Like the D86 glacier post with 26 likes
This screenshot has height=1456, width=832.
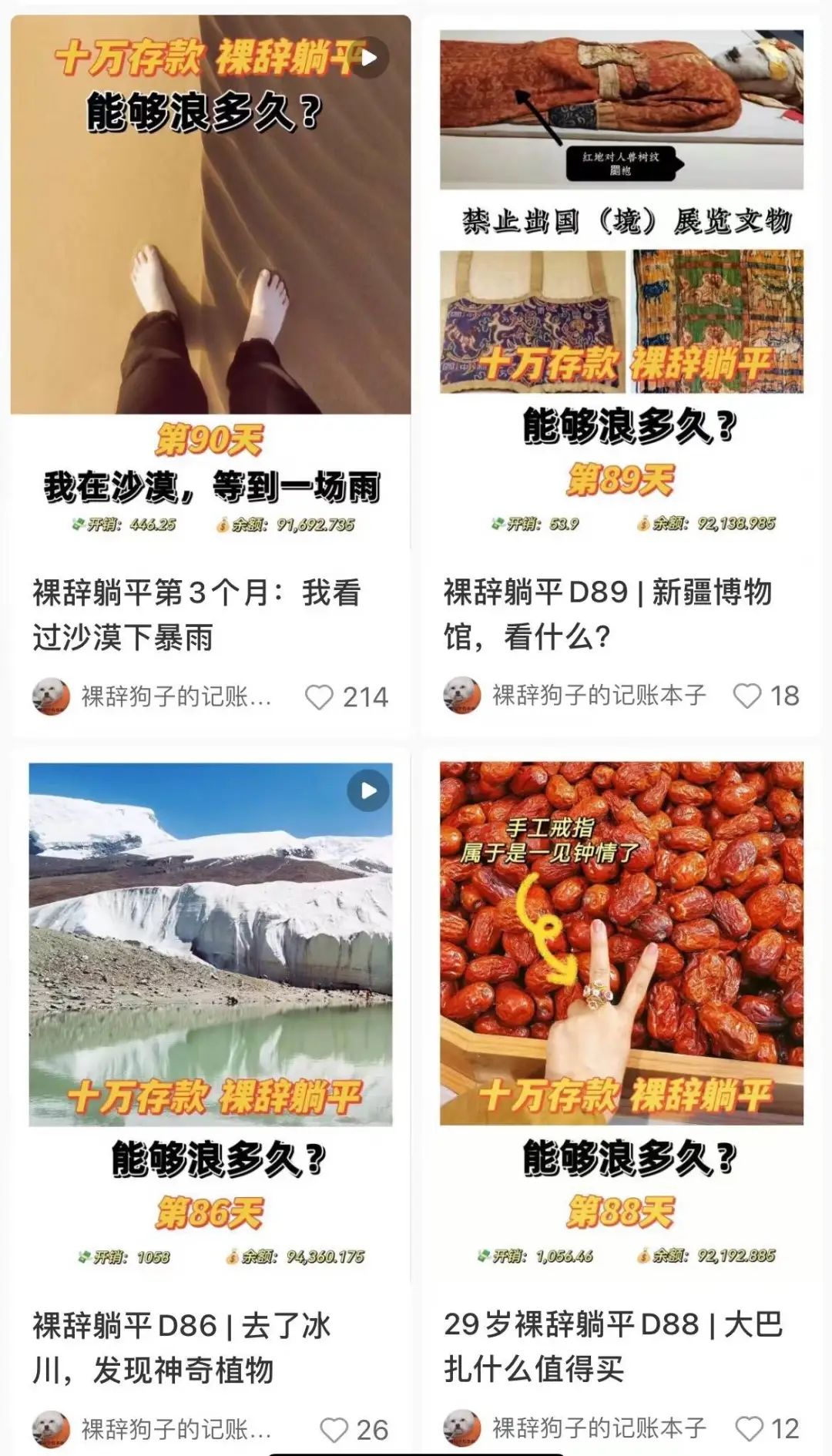tap(334, 1430)
